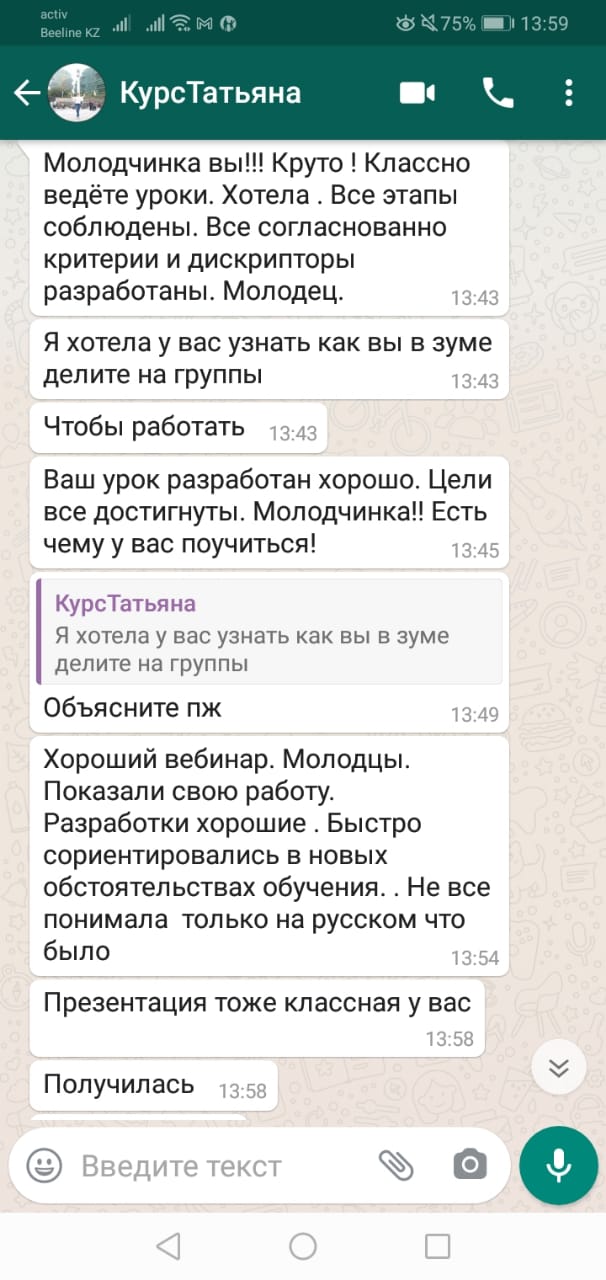
Task: Go to the home screen
Action: coord(303,1246)
